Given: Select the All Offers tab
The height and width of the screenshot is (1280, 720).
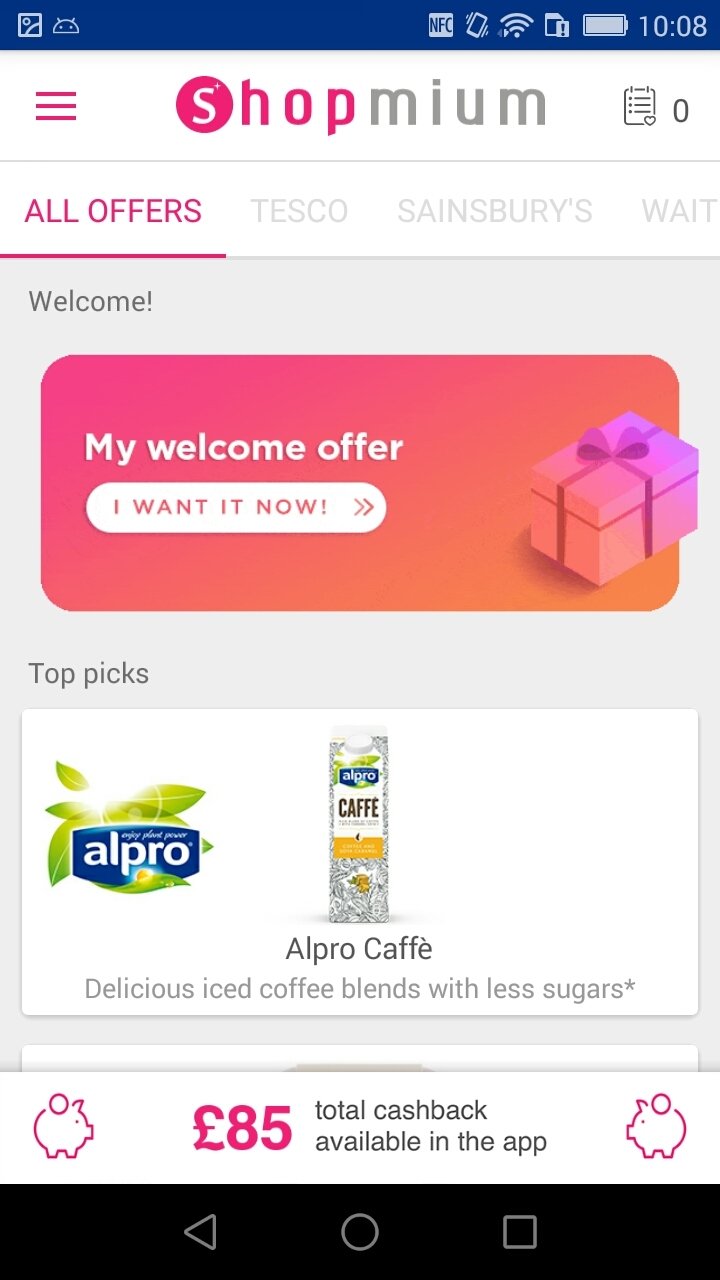Looking at the screenshot, I should (x=113, y=211).
